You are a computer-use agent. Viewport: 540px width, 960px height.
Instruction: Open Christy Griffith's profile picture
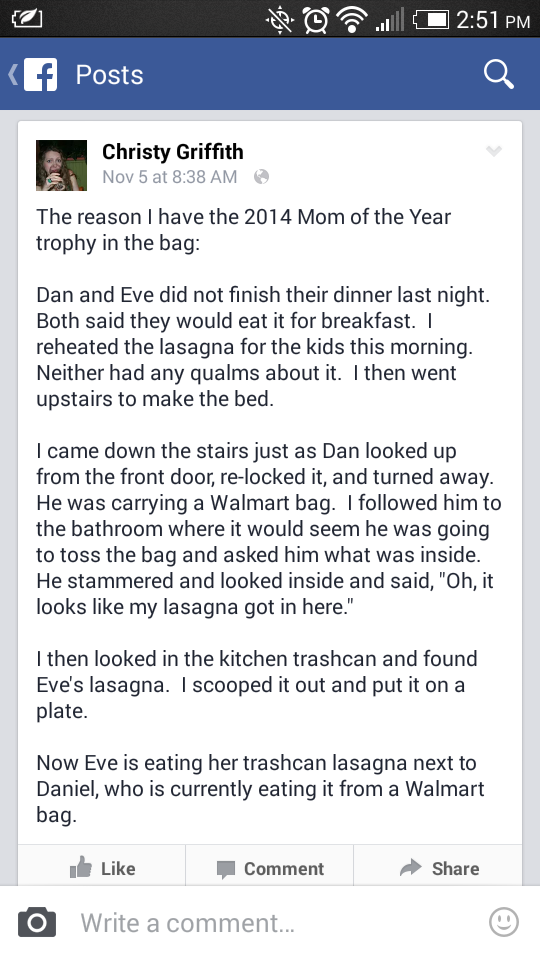coord(61,165)
